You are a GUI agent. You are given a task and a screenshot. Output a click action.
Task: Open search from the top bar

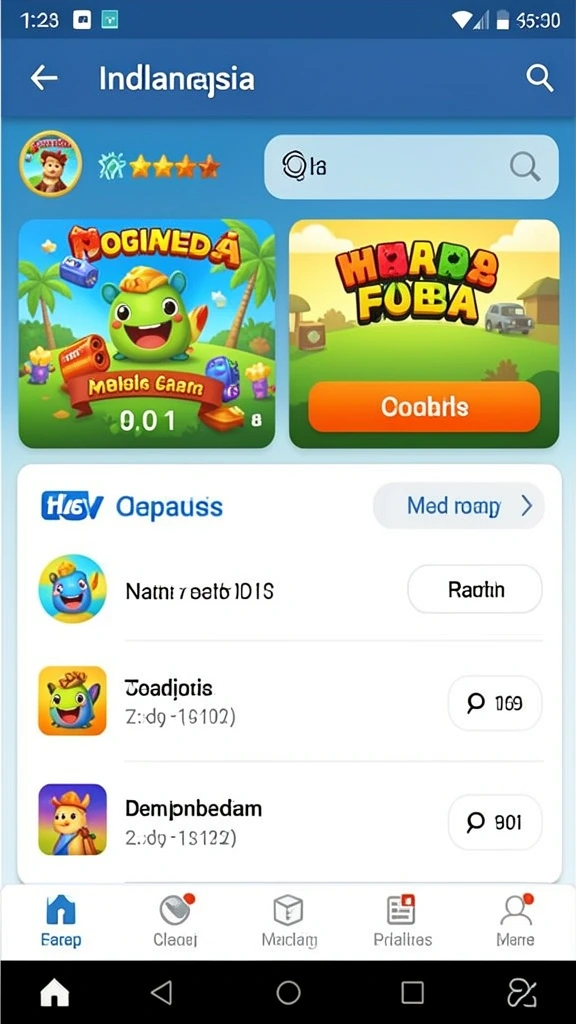tap(539, 78)
